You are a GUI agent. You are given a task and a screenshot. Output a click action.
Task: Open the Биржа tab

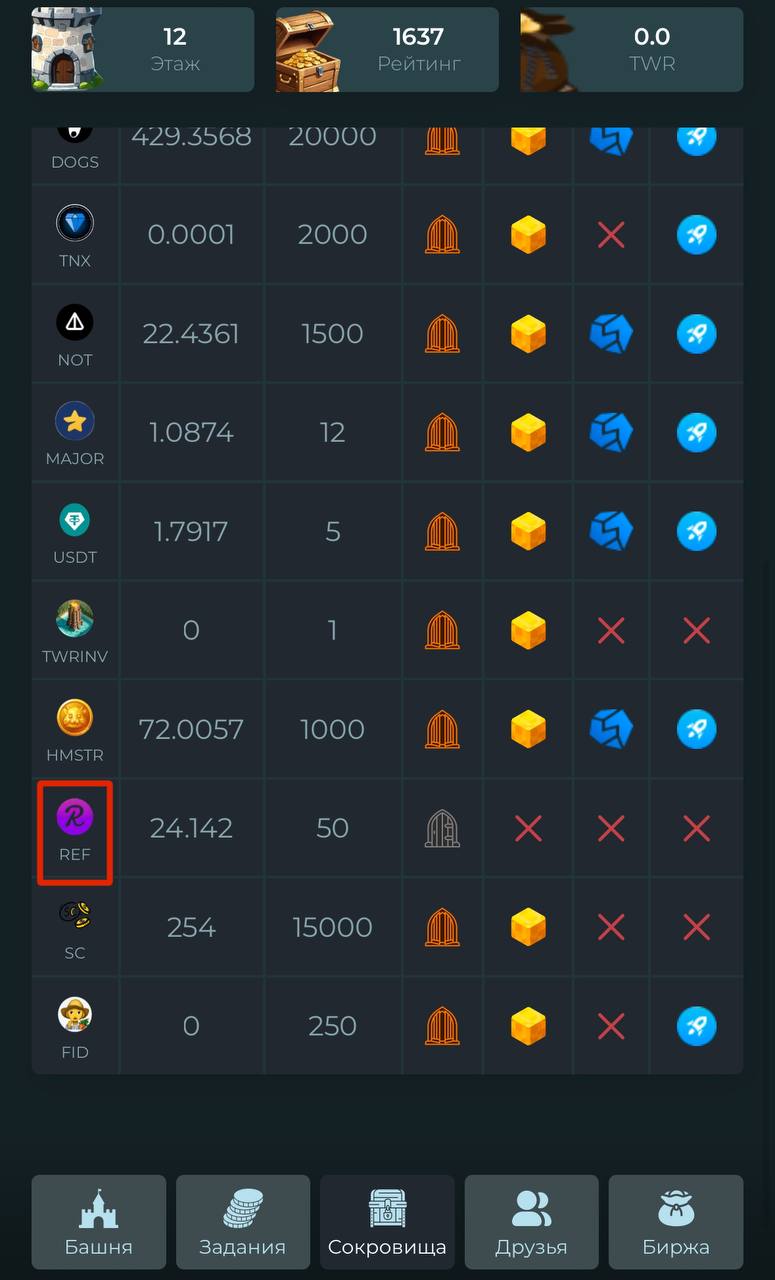click(675, 1221)
